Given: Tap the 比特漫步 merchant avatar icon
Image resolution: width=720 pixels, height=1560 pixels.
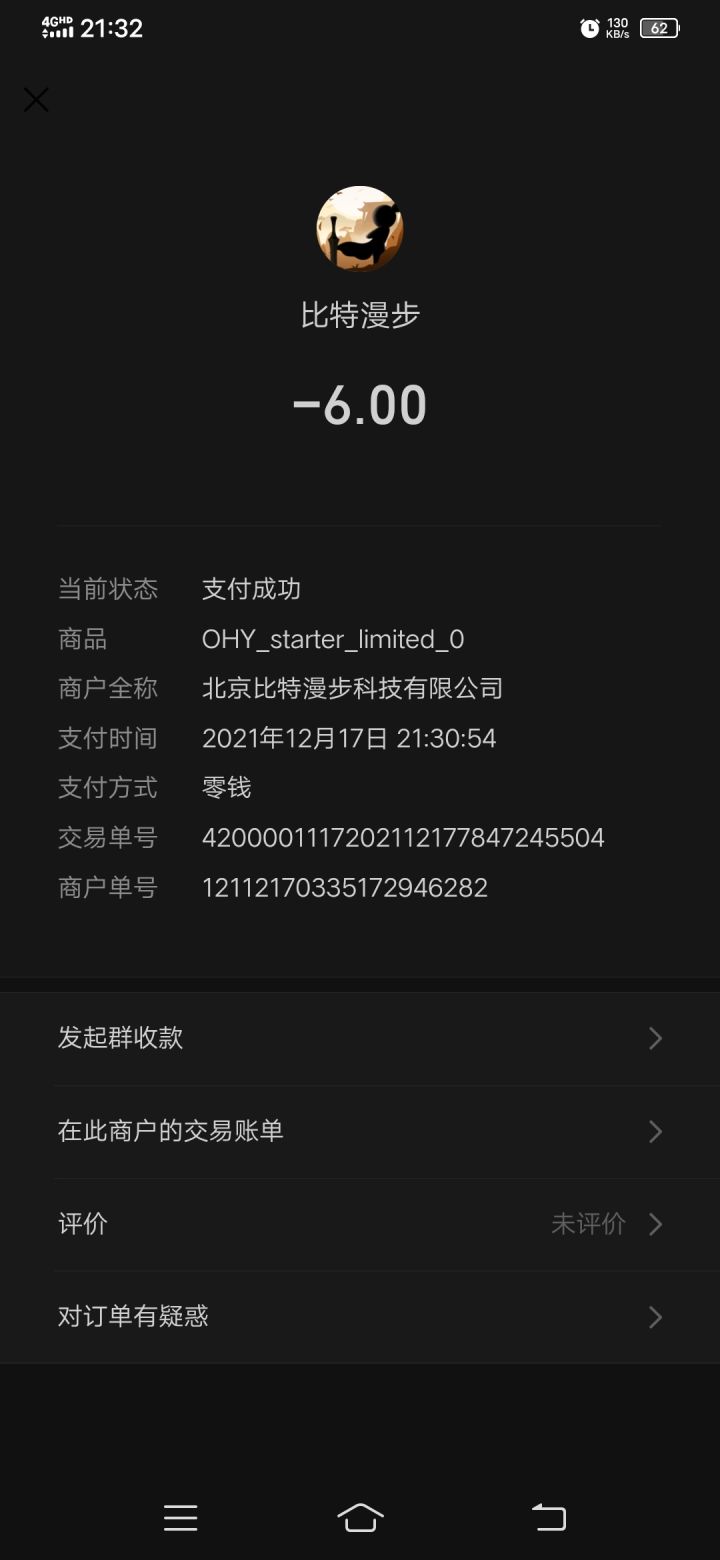Looking at the screenshot, I should pos(360,228).
